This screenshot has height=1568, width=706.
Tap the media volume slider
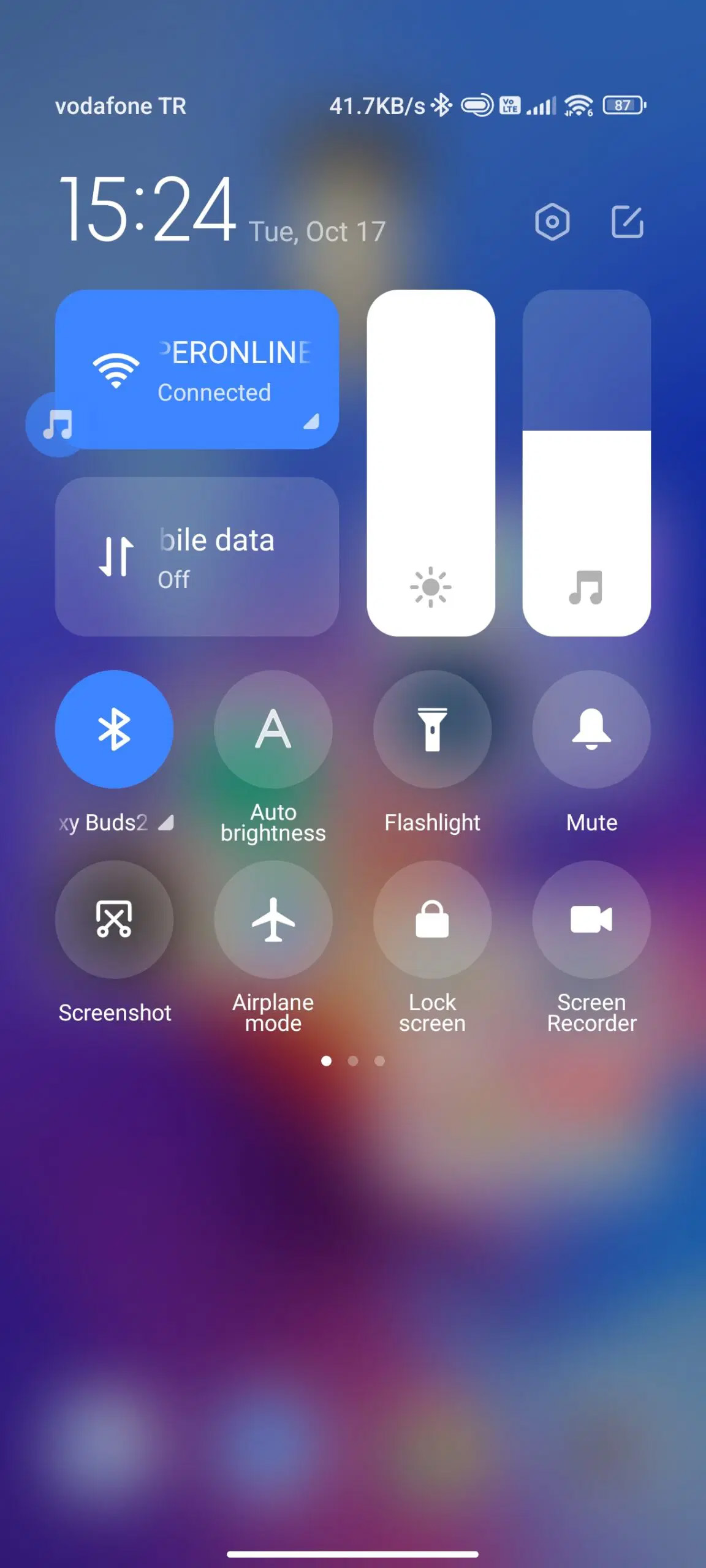pyautogui.click(x=586, y=462)
